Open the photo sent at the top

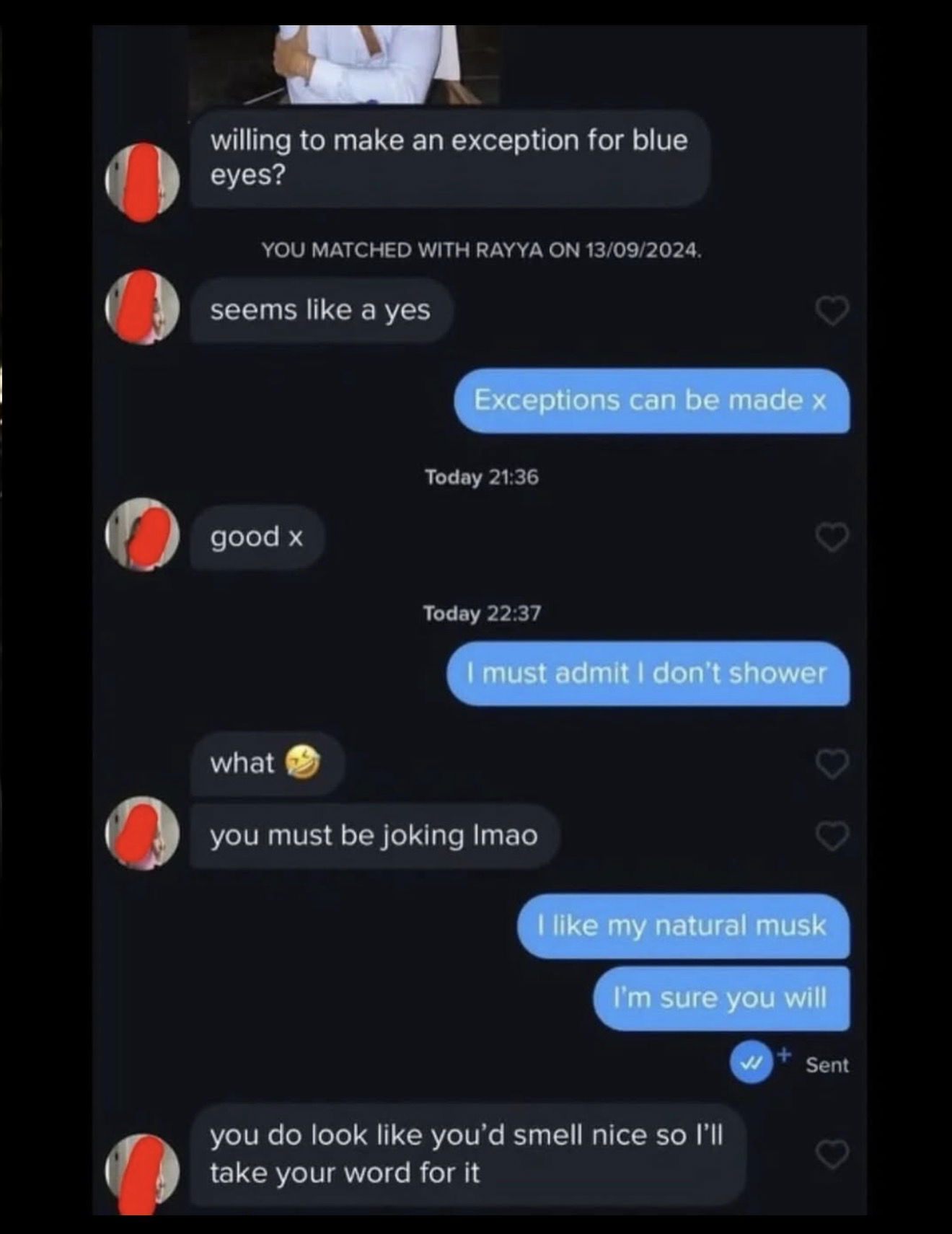(343, 65)
